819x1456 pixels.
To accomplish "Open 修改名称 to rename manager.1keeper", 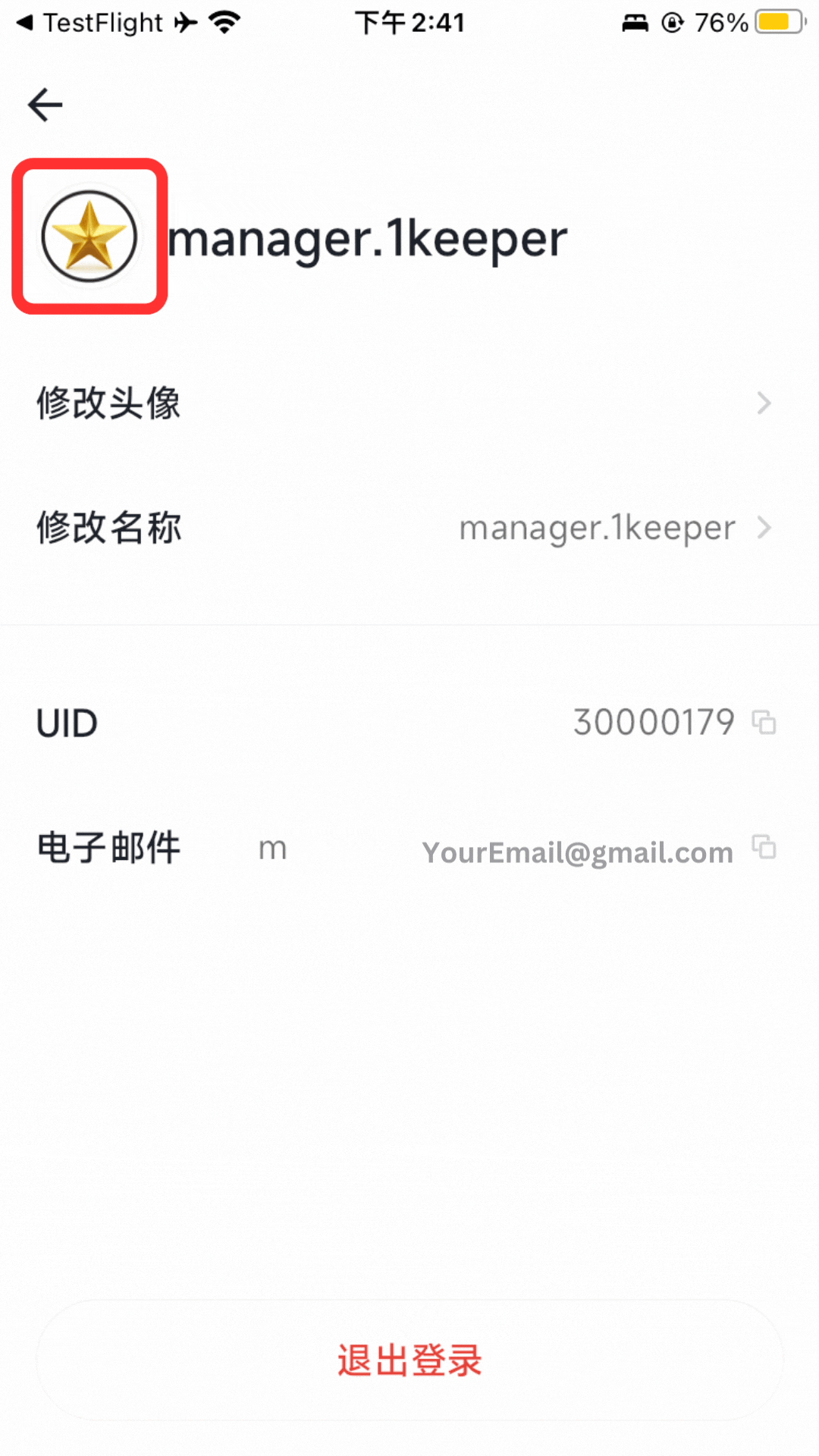I will tap(409, 528).
